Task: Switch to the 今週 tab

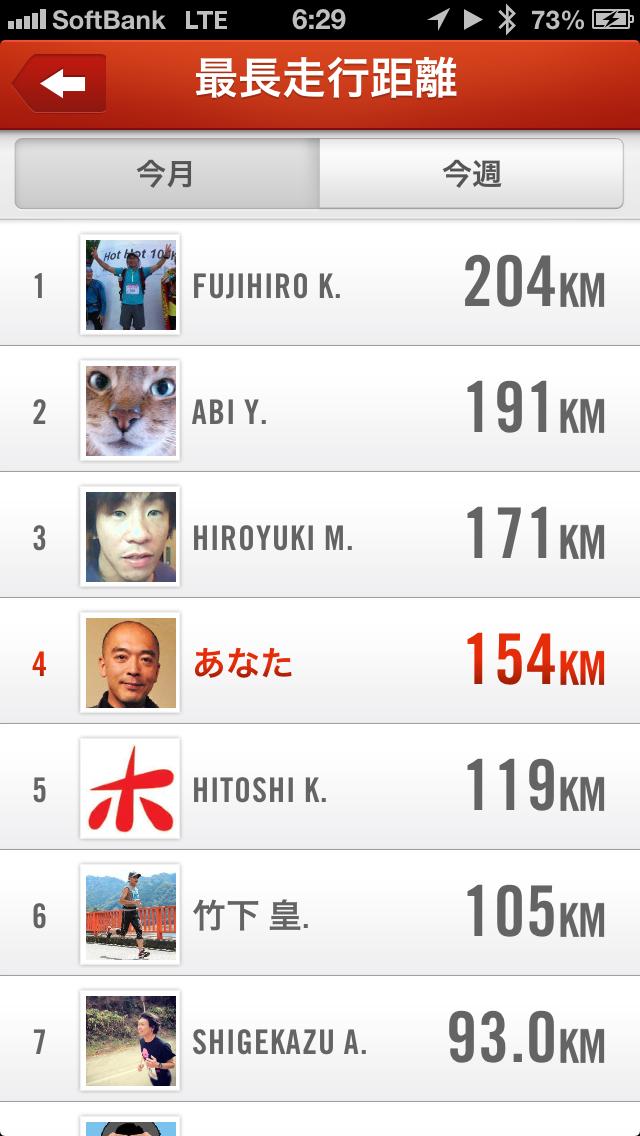Action: pyautogui.click(x=471, y=174)
